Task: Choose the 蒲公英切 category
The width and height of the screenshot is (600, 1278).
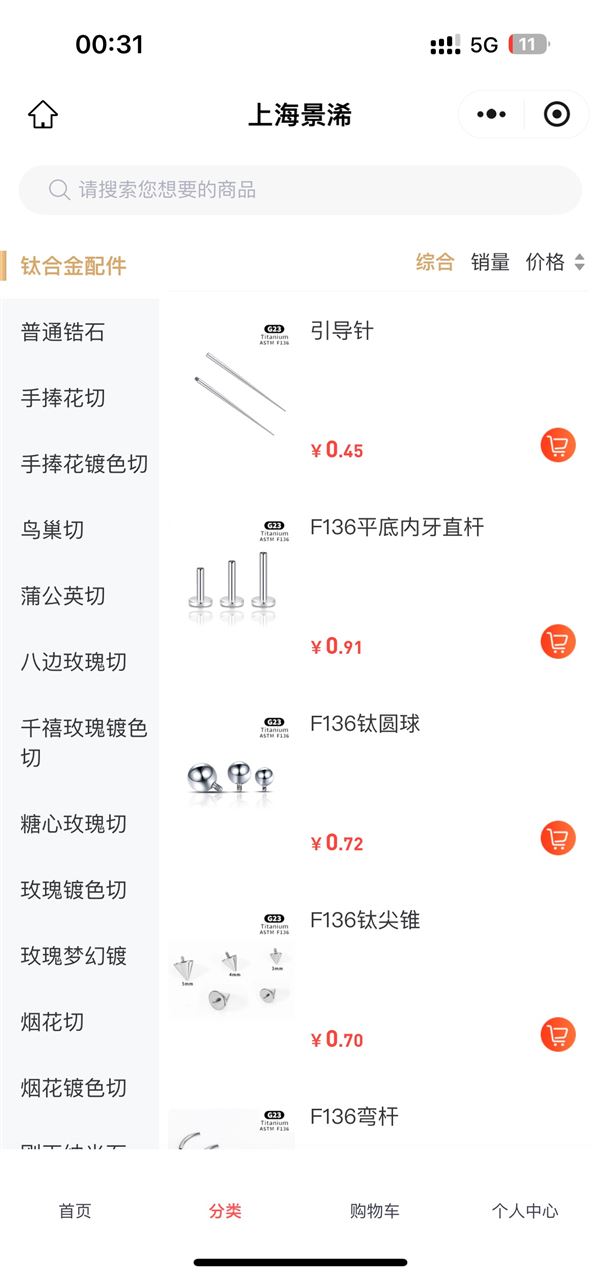Action: [x=63, y=596]
